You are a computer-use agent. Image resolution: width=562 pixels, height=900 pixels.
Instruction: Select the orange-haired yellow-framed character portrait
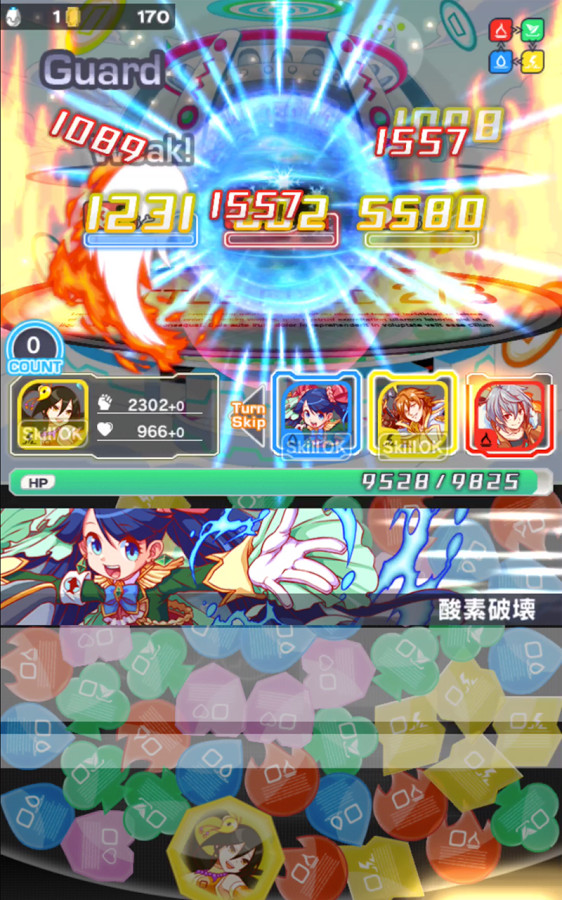click(x=412, y=414)
